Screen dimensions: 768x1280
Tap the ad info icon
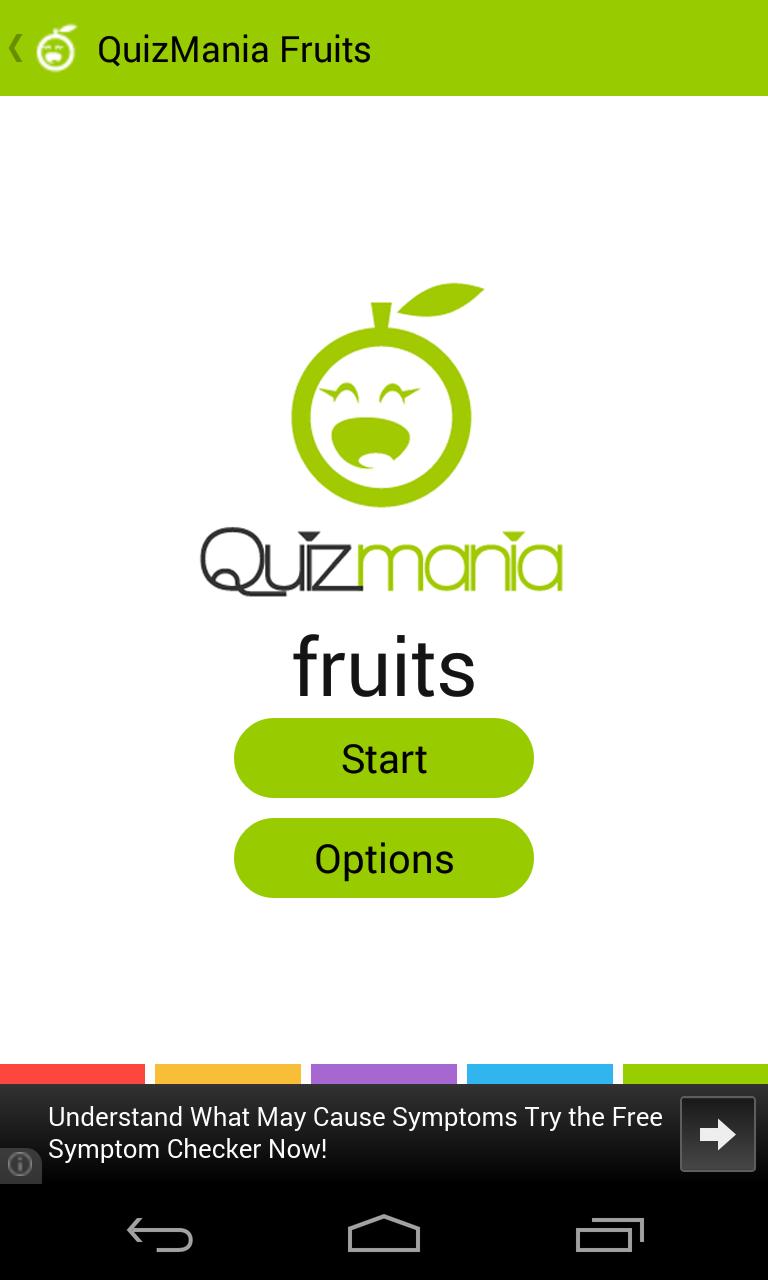[20, 1165]
